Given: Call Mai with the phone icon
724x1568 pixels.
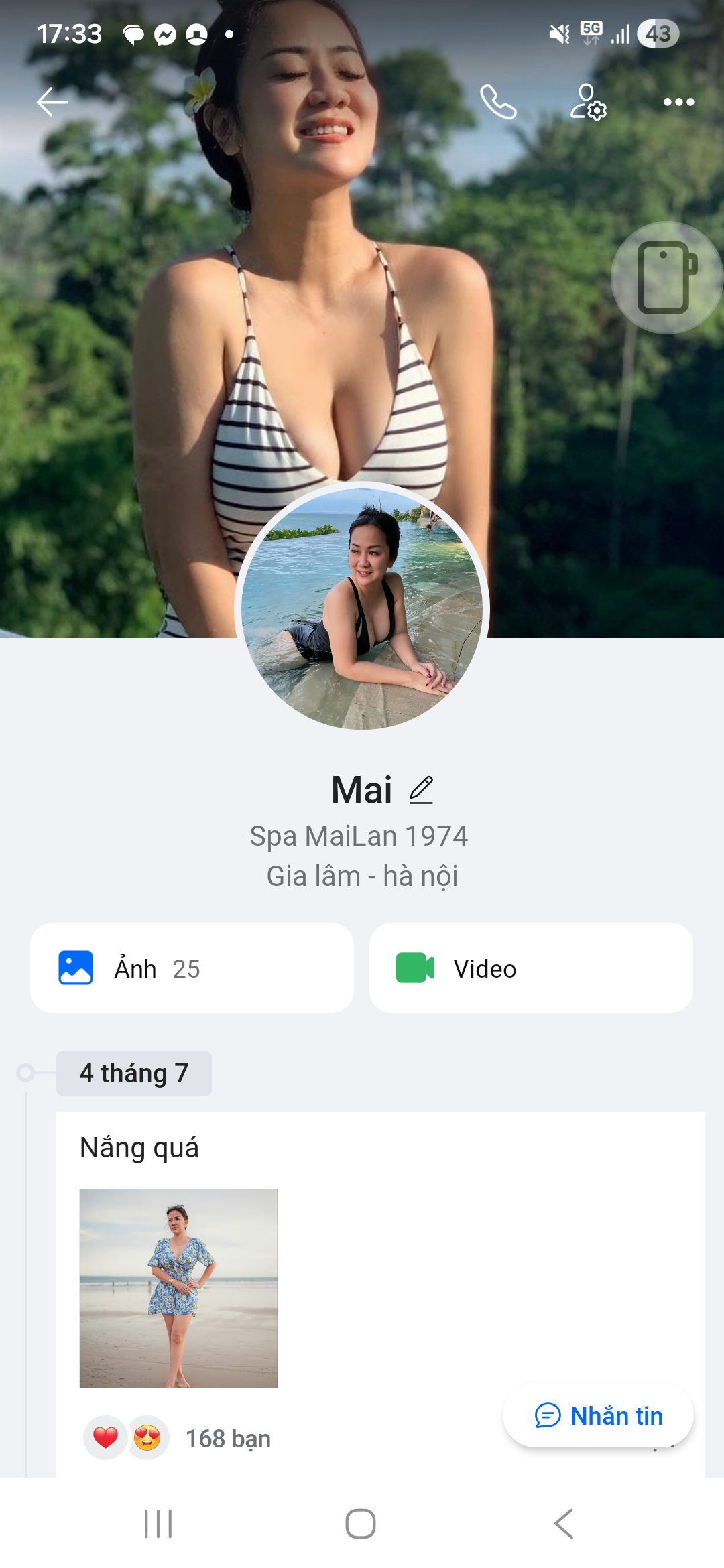Looking at the screenshot, I should tap(498, 102).
